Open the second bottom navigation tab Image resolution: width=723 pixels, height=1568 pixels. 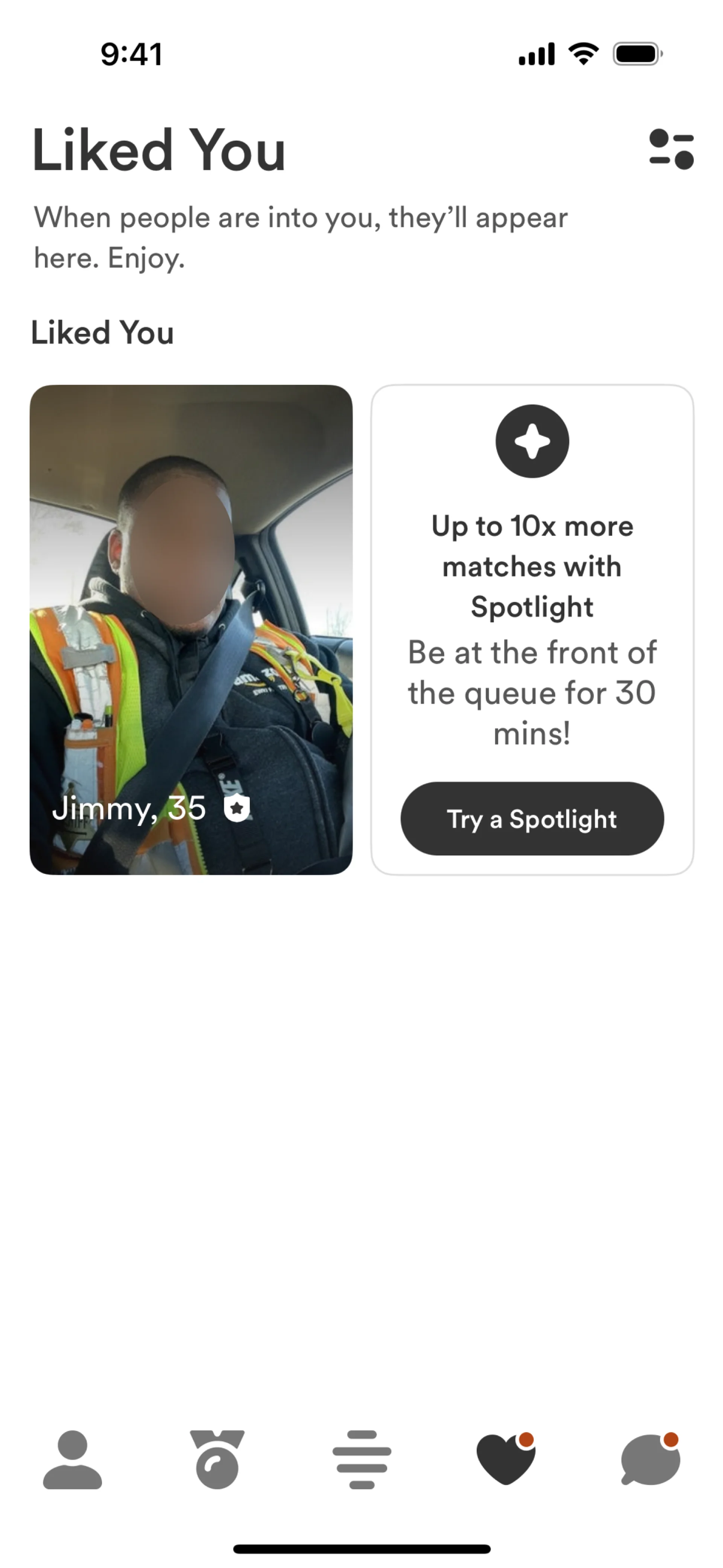click(217, 1459)
